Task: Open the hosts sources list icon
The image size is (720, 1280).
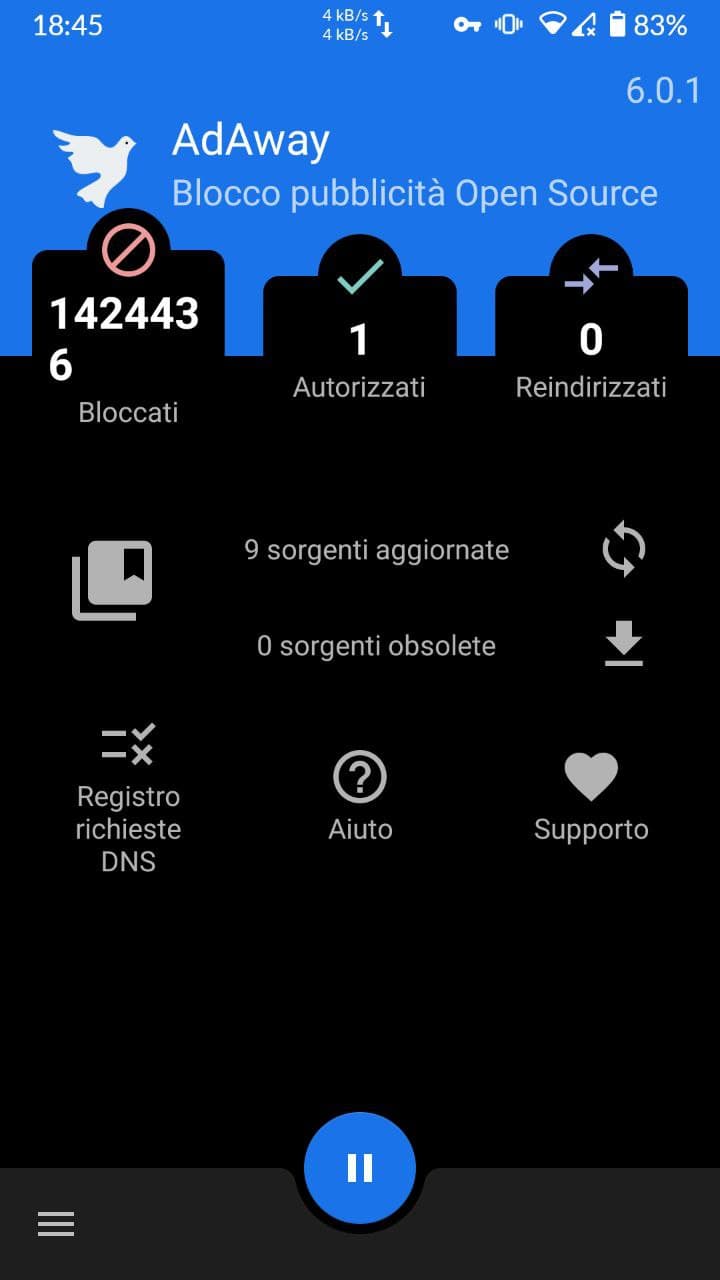Action: click(x=112, y=580)
